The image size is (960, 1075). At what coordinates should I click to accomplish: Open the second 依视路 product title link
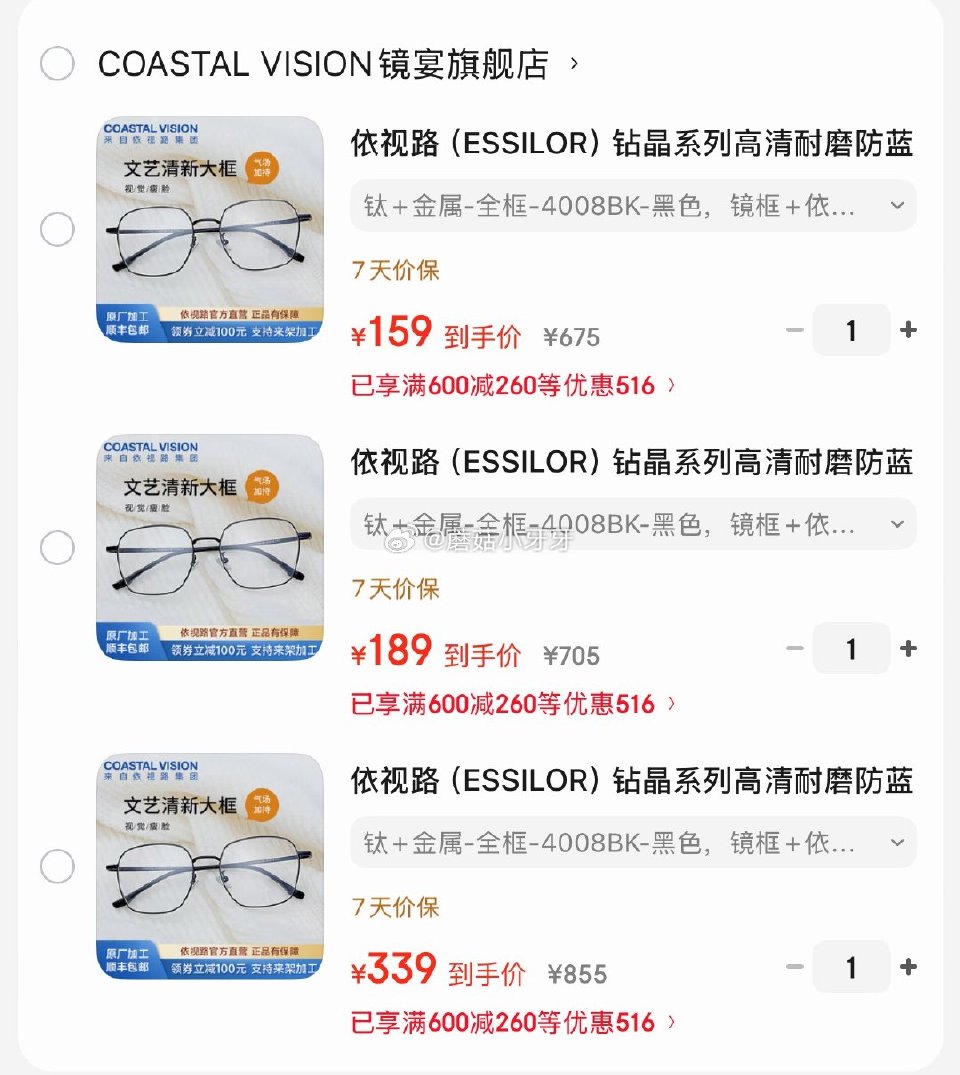[633, 463]
